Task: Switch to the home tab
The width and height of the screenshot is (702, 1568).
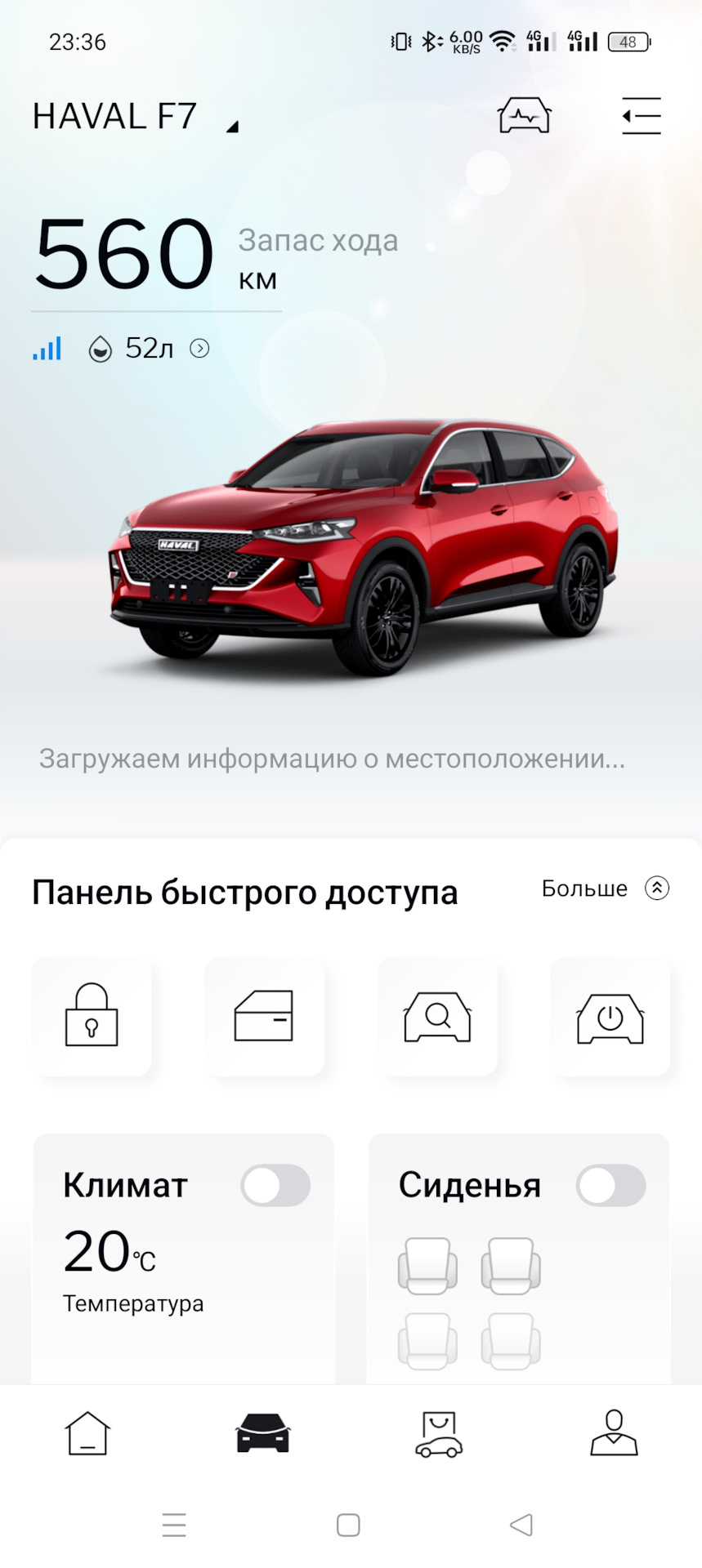Action: (87, 1433)
